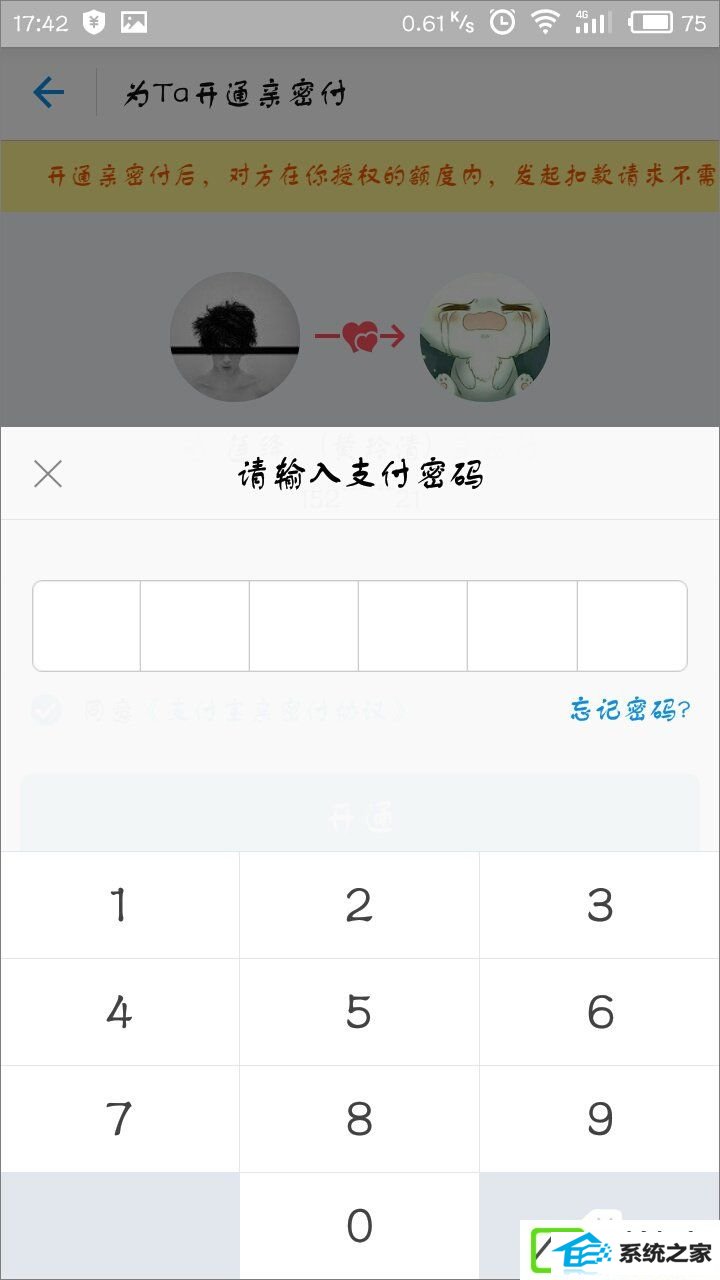Enter digit 8 on the keypad
This screenshot has height=1280, width=720.
click(360, 1119)
